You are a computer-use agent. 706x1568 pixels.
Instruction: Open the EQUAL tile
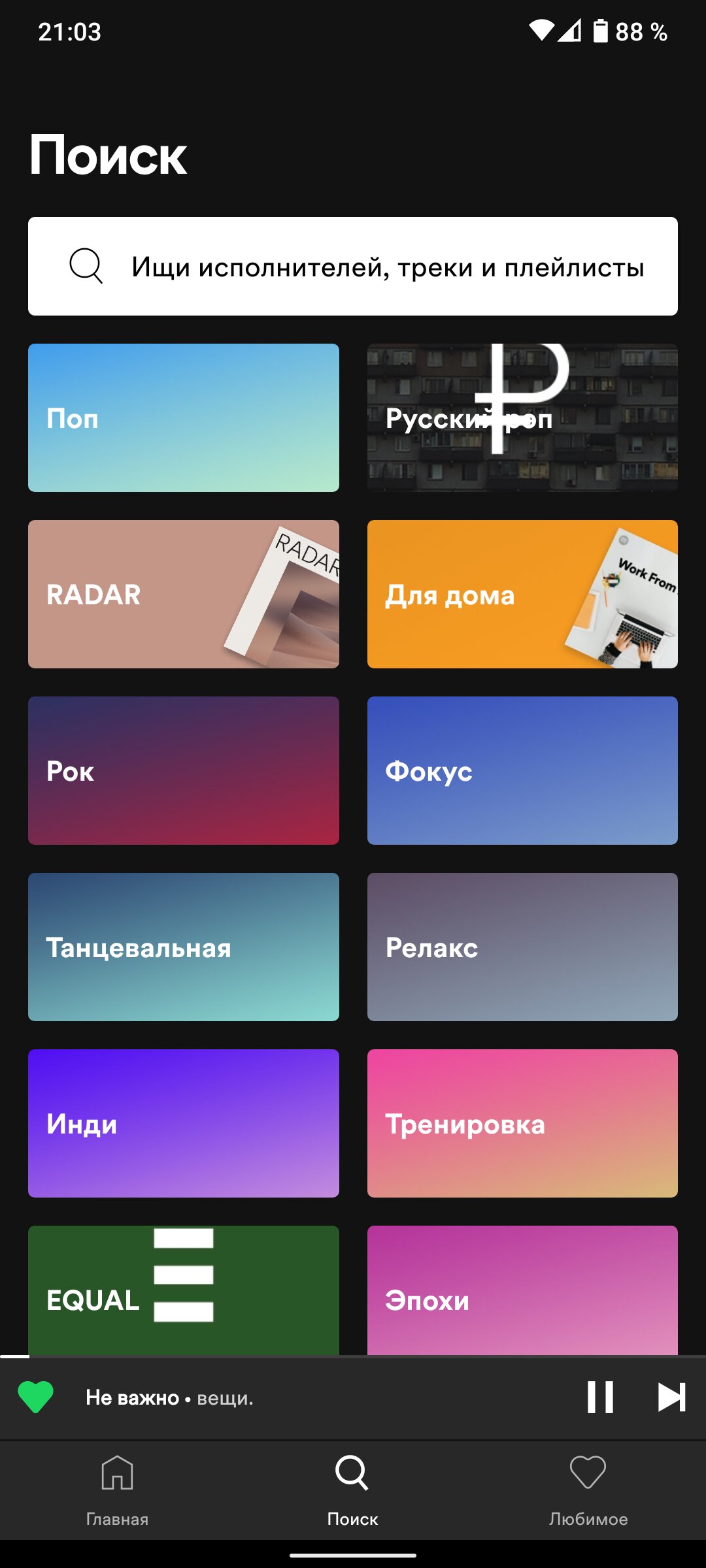184,1291
